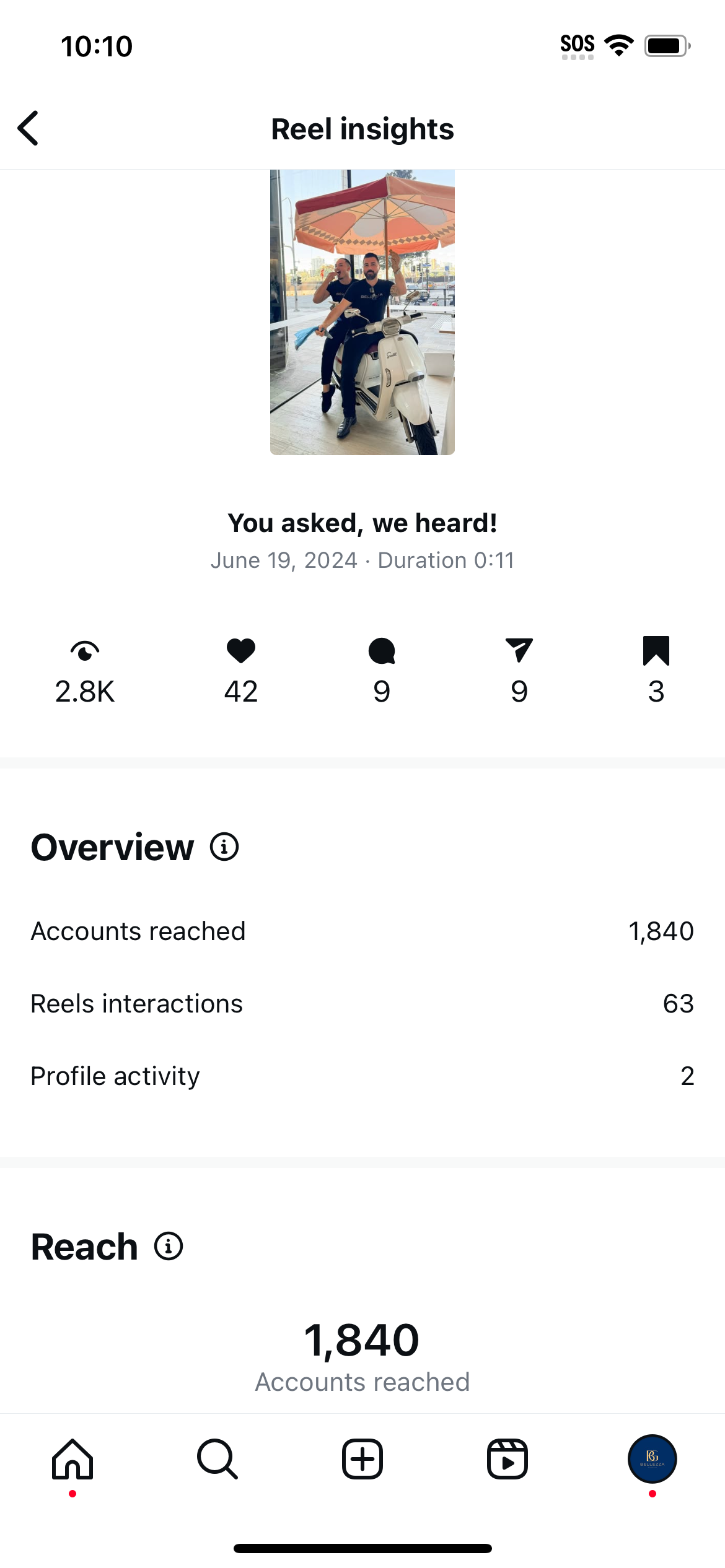The image size is (725, 1568).
Task: Show info about the Overview section
Action: (x=224, y=847)
